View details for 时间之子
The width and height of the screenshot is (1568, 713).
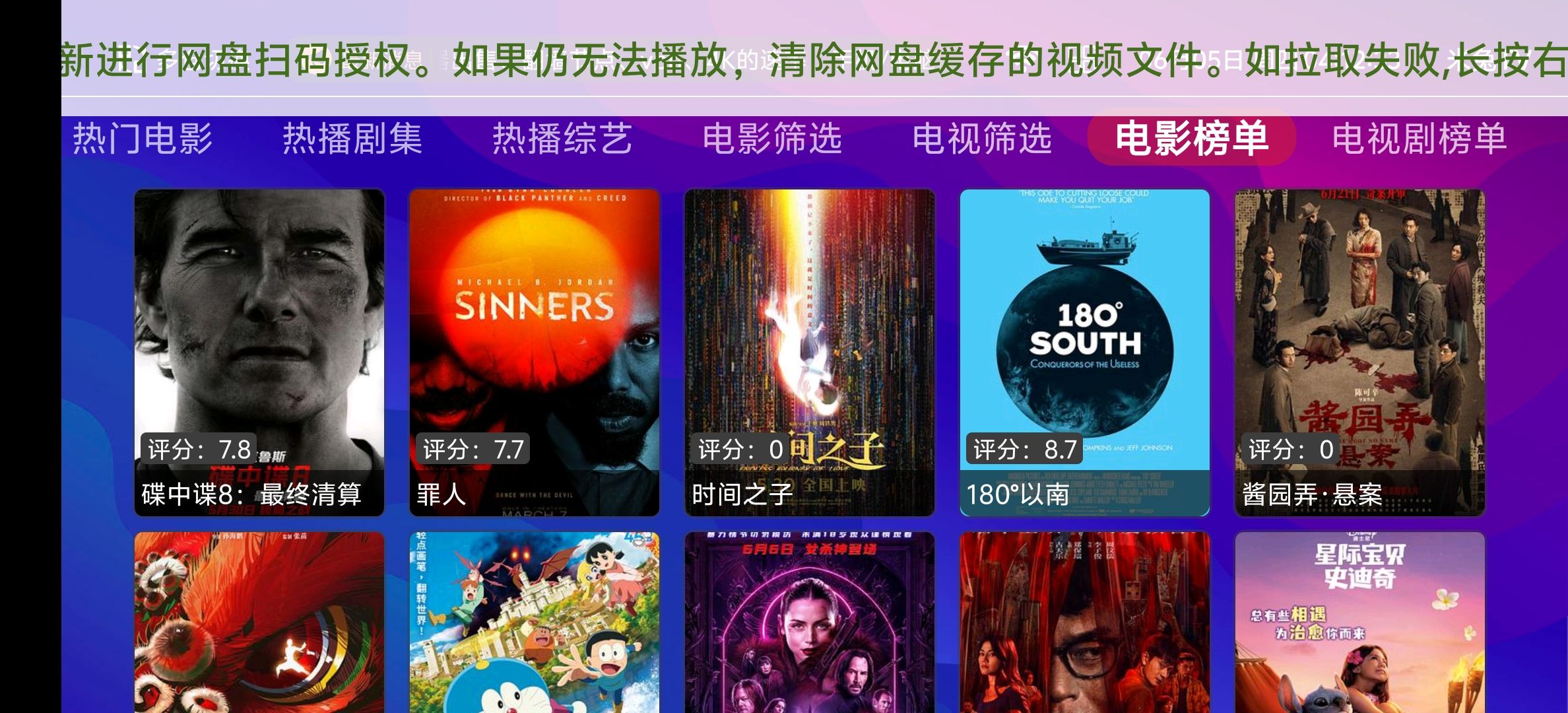point(810,352)
